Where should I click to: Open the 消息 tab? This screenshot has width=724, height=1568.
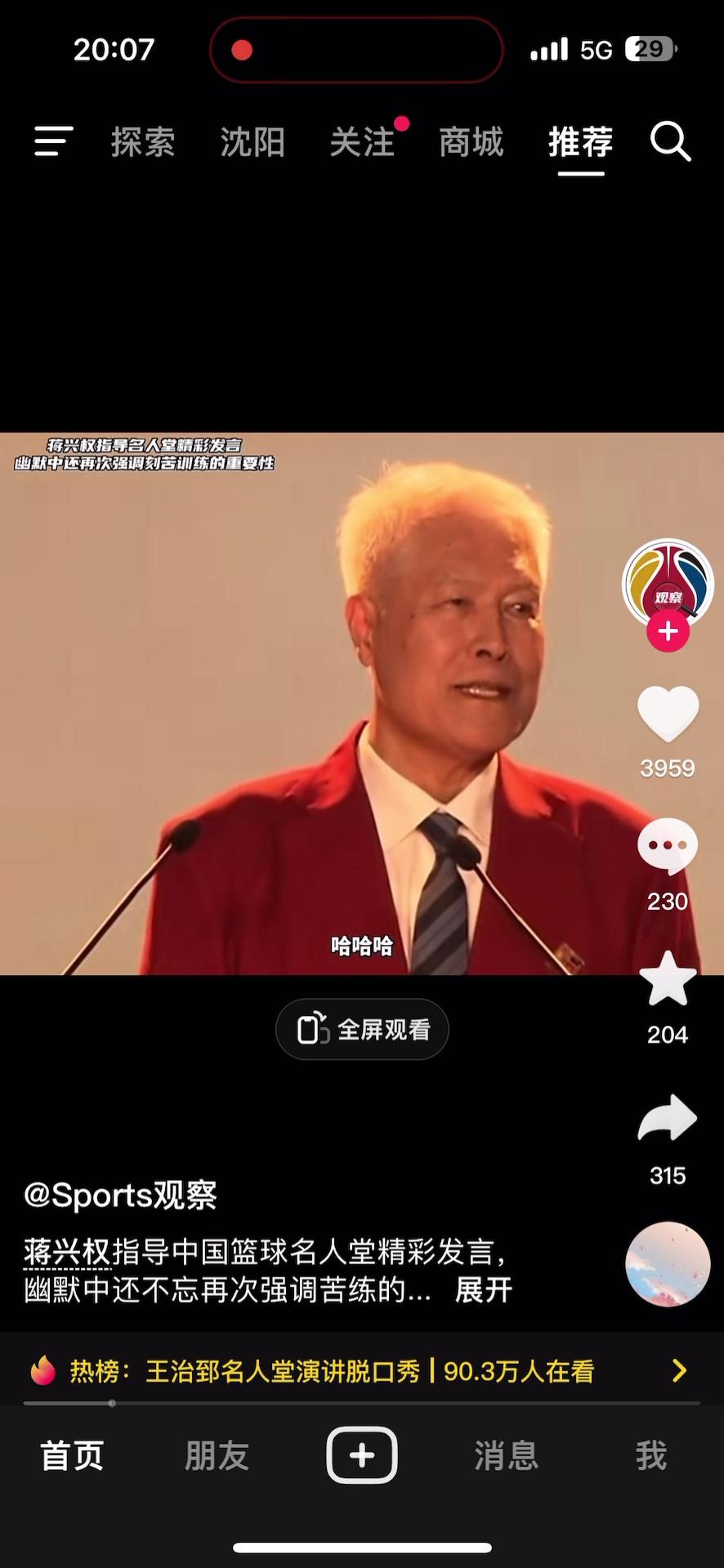point(507,1455)
